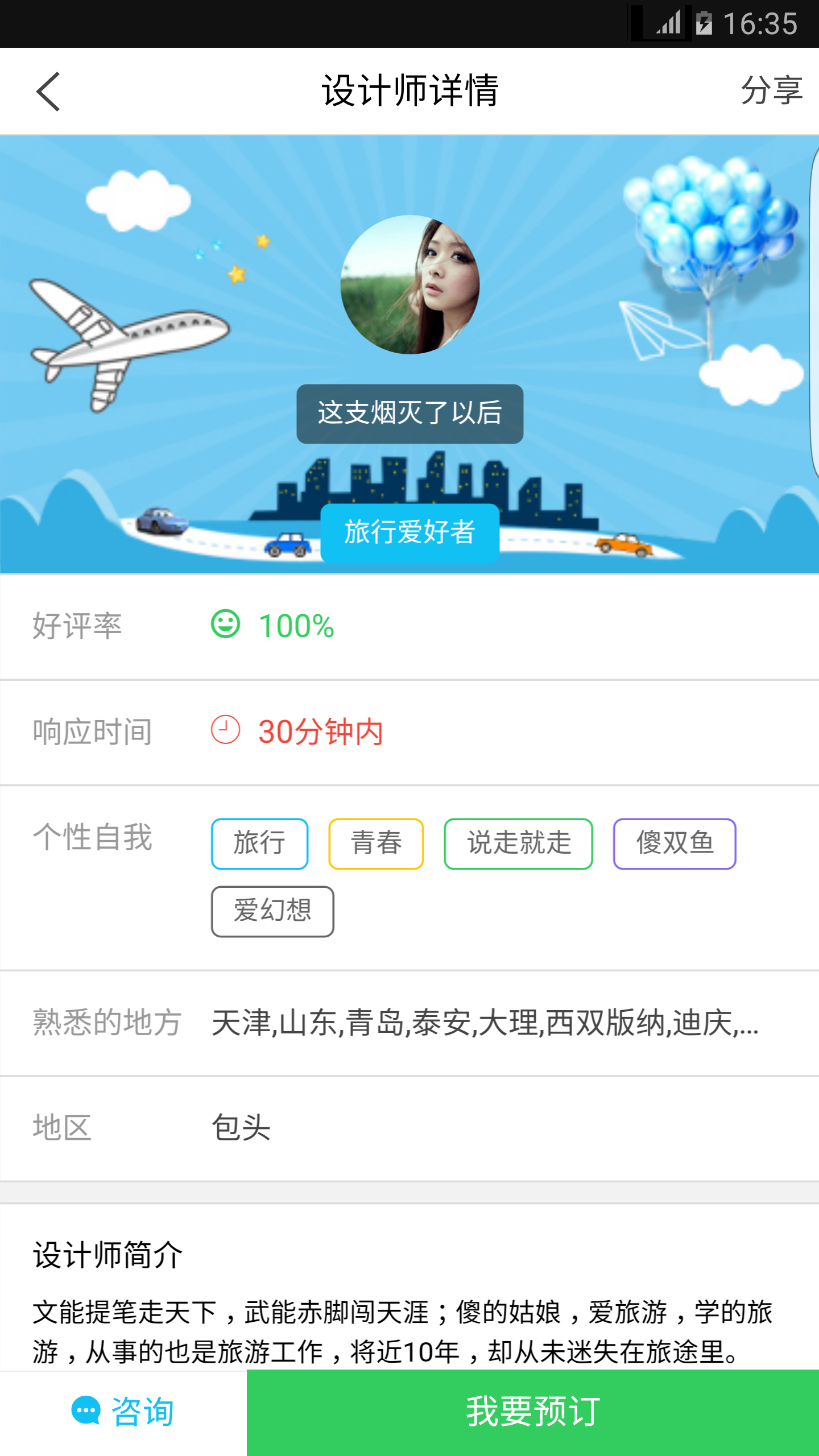Book now with 我要预订
Image resolution: width=819 pixels, height=1456 pixels.
pos(532,1412)
